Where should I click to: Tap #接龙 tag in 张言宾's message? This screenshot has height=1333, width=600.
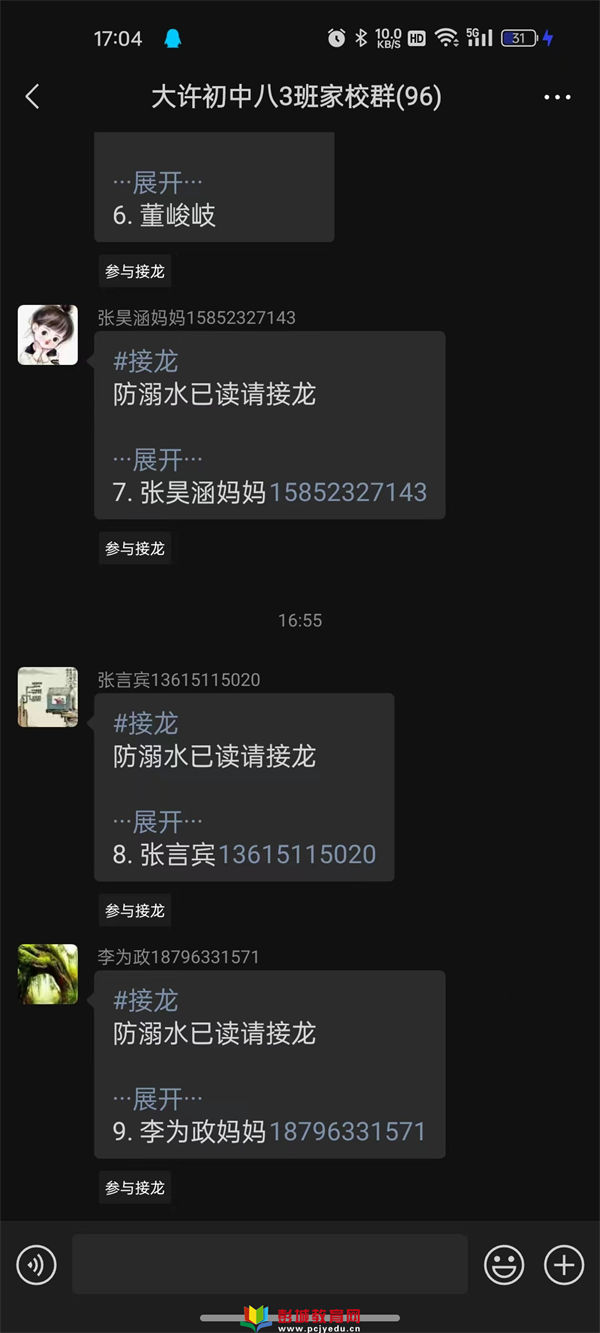(146, 722)
